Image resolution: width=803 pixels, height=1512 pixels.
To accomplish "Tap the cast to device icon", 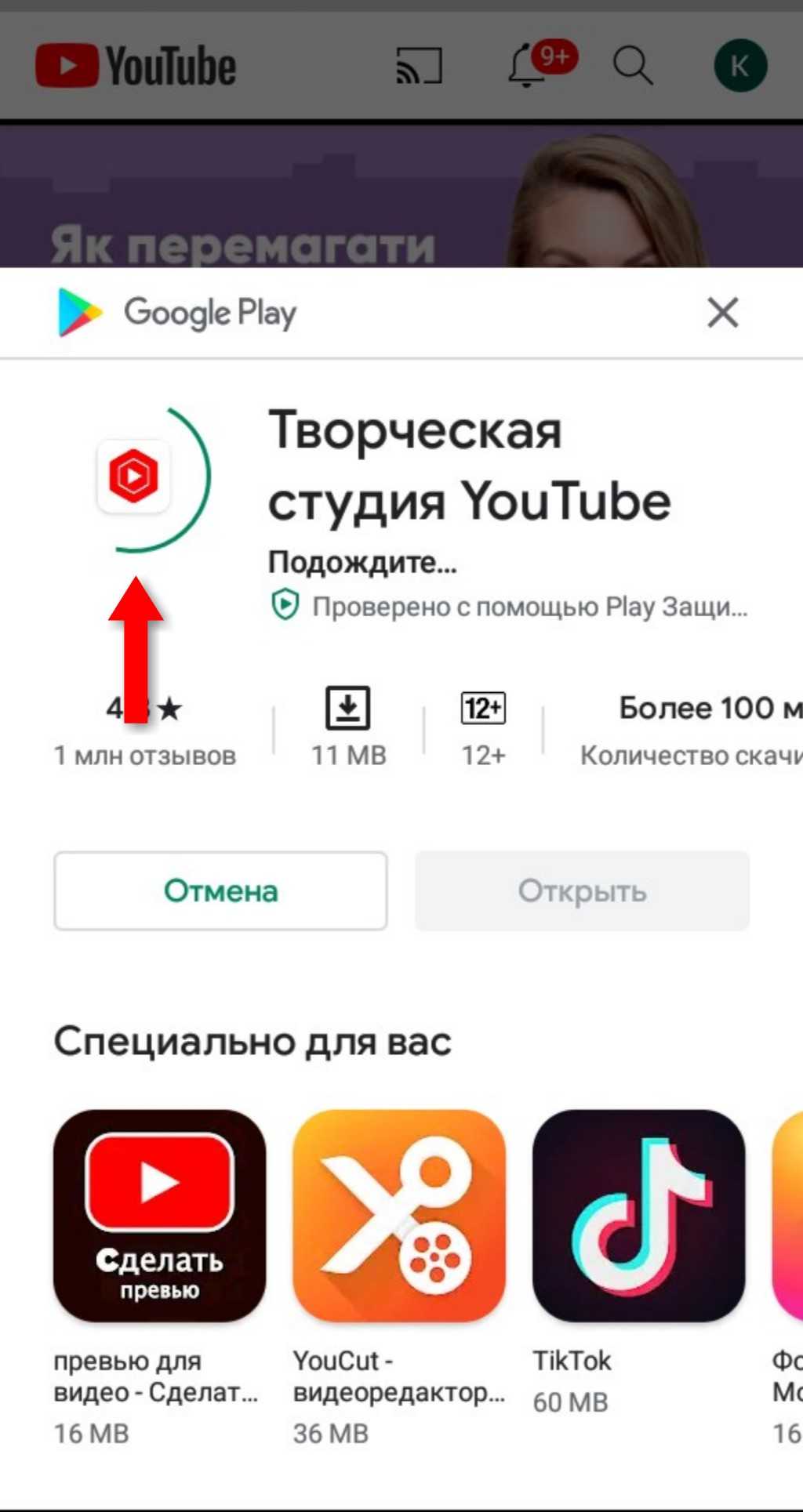I will click(x=419, y=66).
